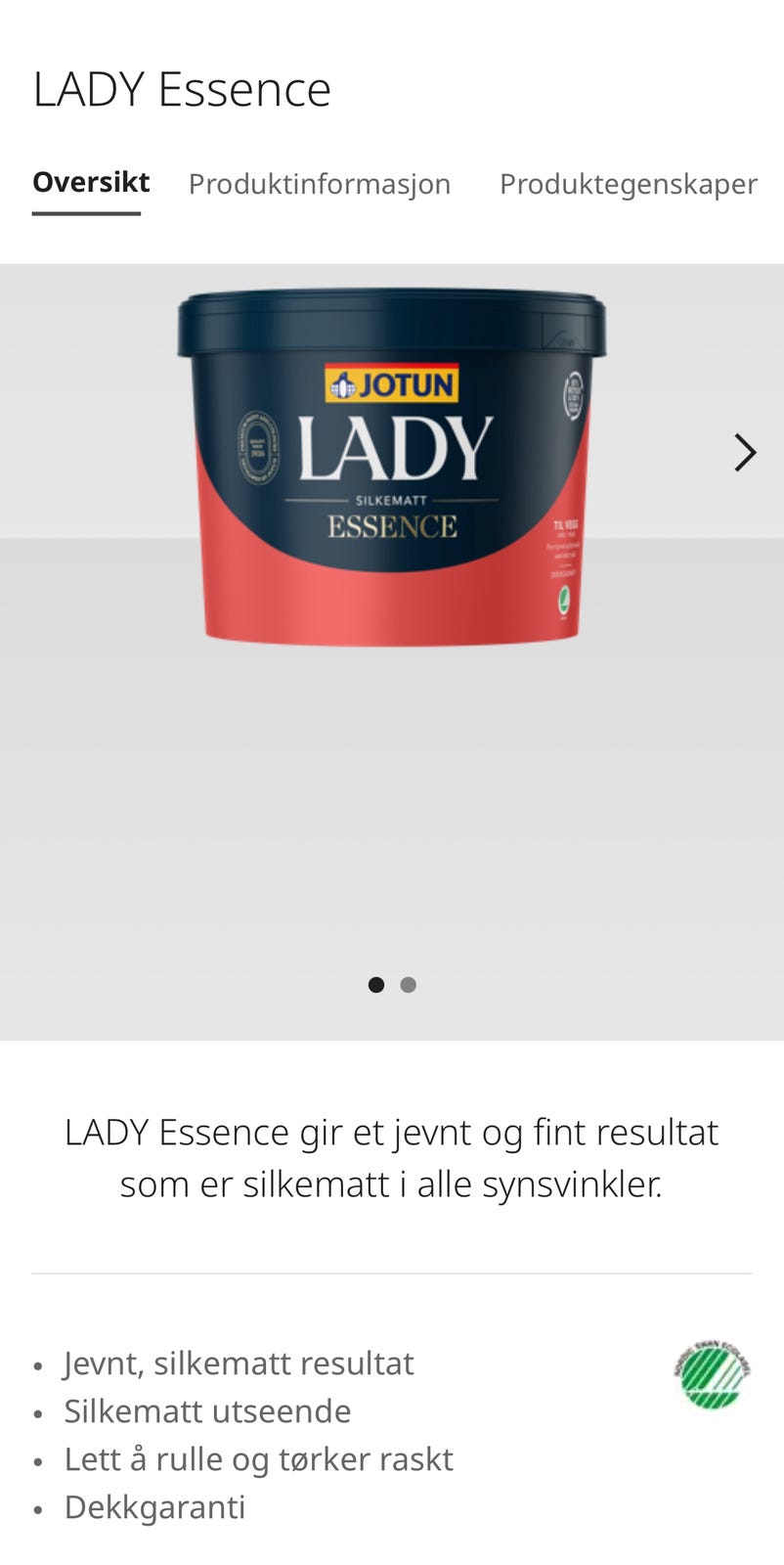Open the Produktegenskaper tab

point(629,184)
